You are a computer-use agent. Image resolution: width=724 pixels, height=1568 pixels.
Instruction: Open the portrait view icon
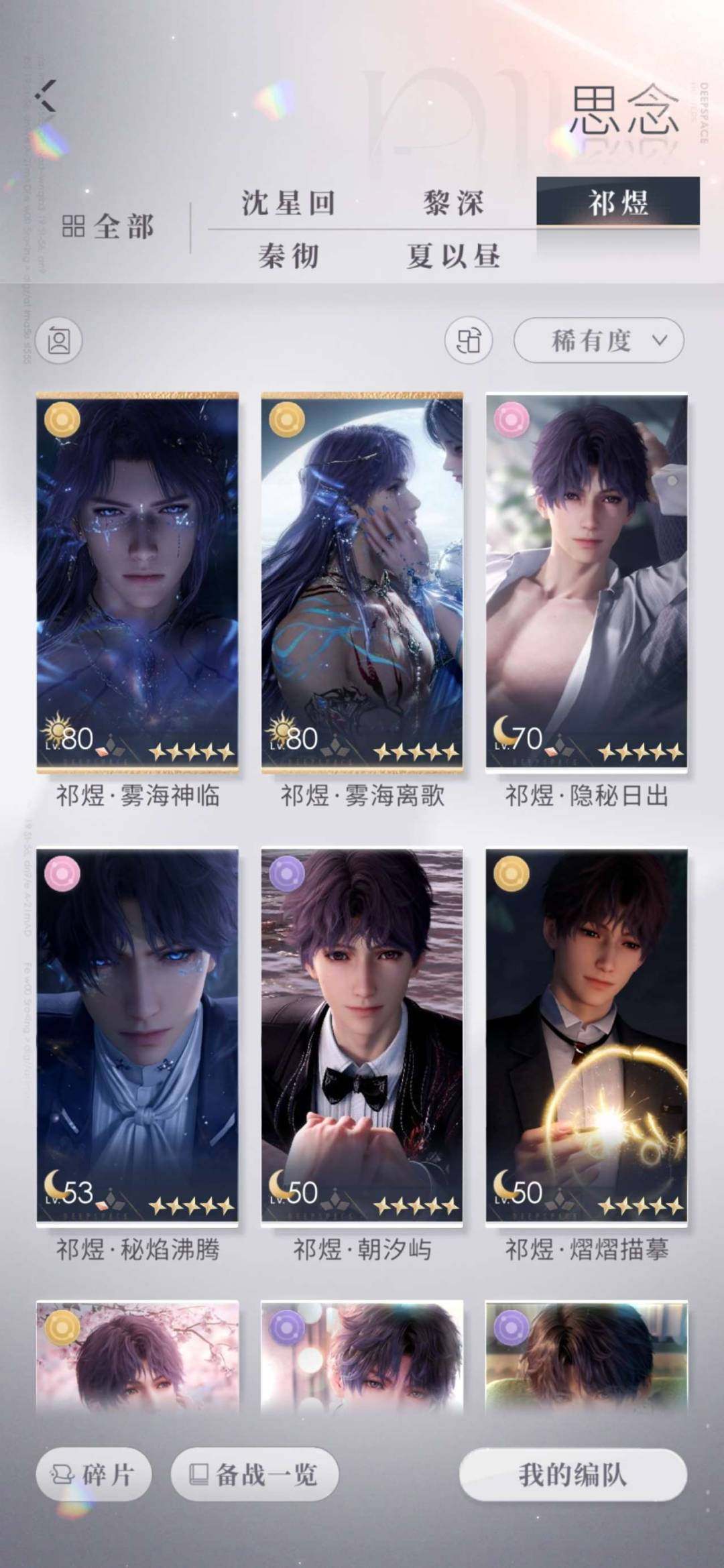(59, 341)
